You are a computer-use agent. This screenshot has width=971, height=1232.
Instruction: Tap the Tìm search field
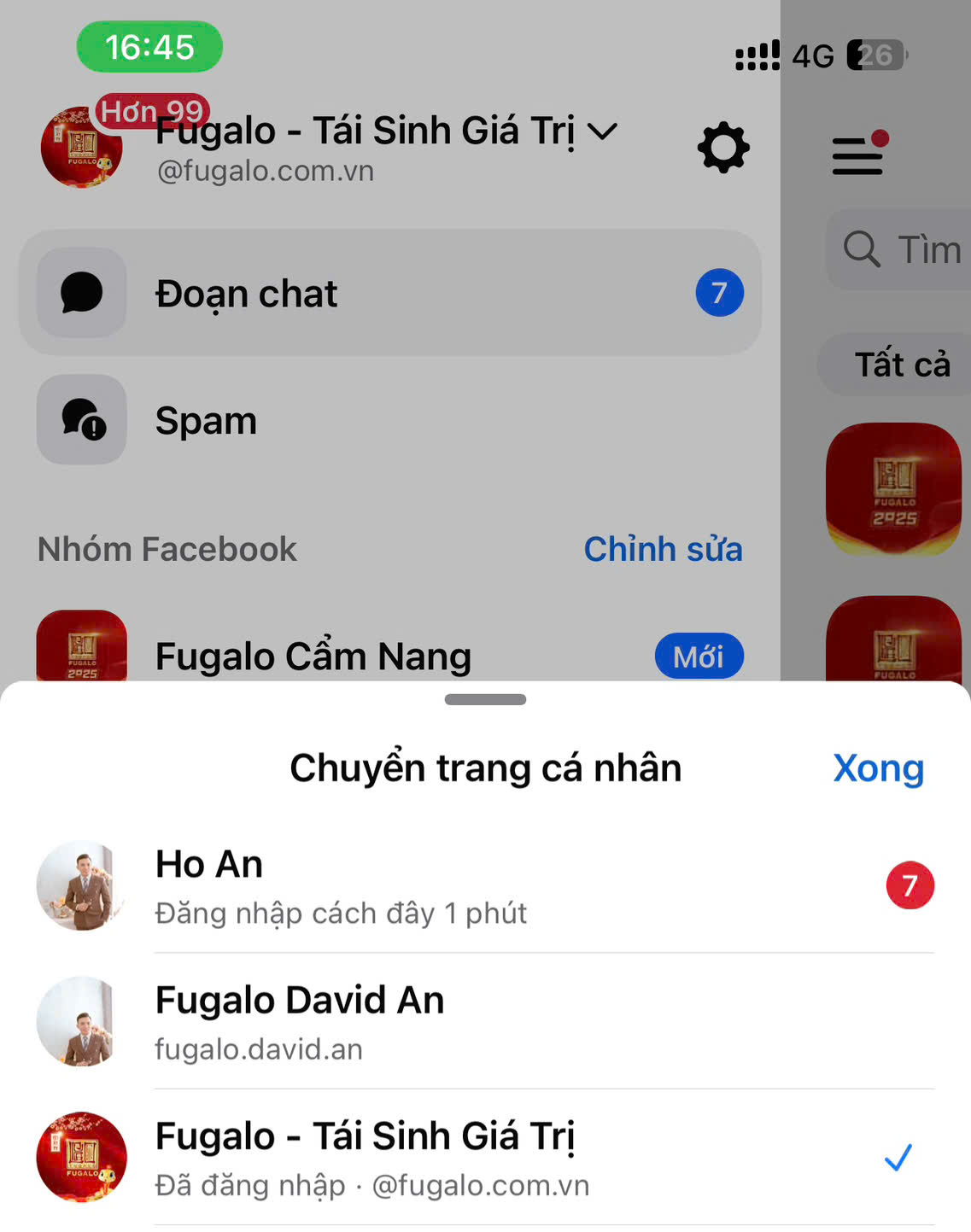(x=901, y=250)
